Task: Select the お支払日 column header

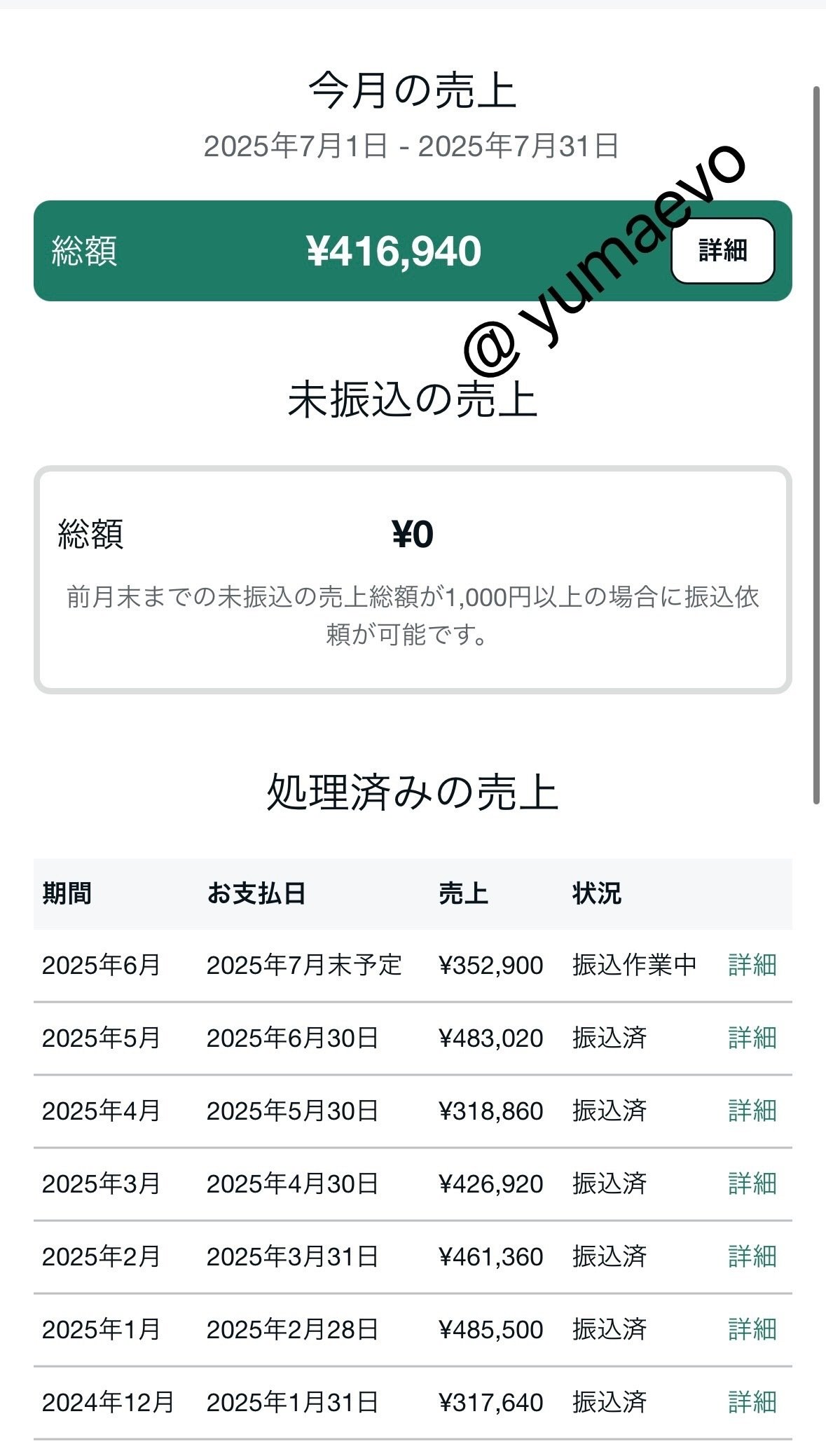Action: click(259, 894)
